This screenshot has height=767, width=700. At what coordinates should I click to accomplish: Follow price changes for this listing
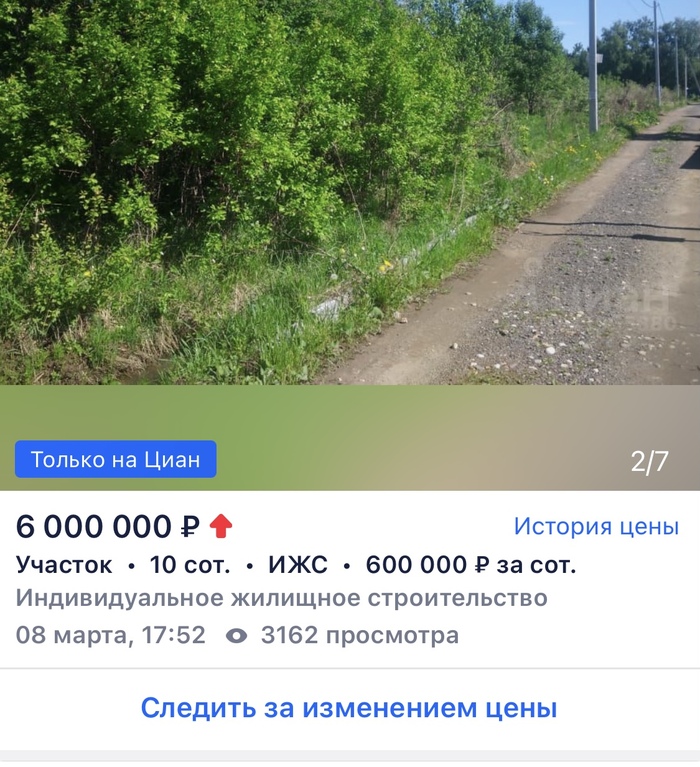pos(348,709)
